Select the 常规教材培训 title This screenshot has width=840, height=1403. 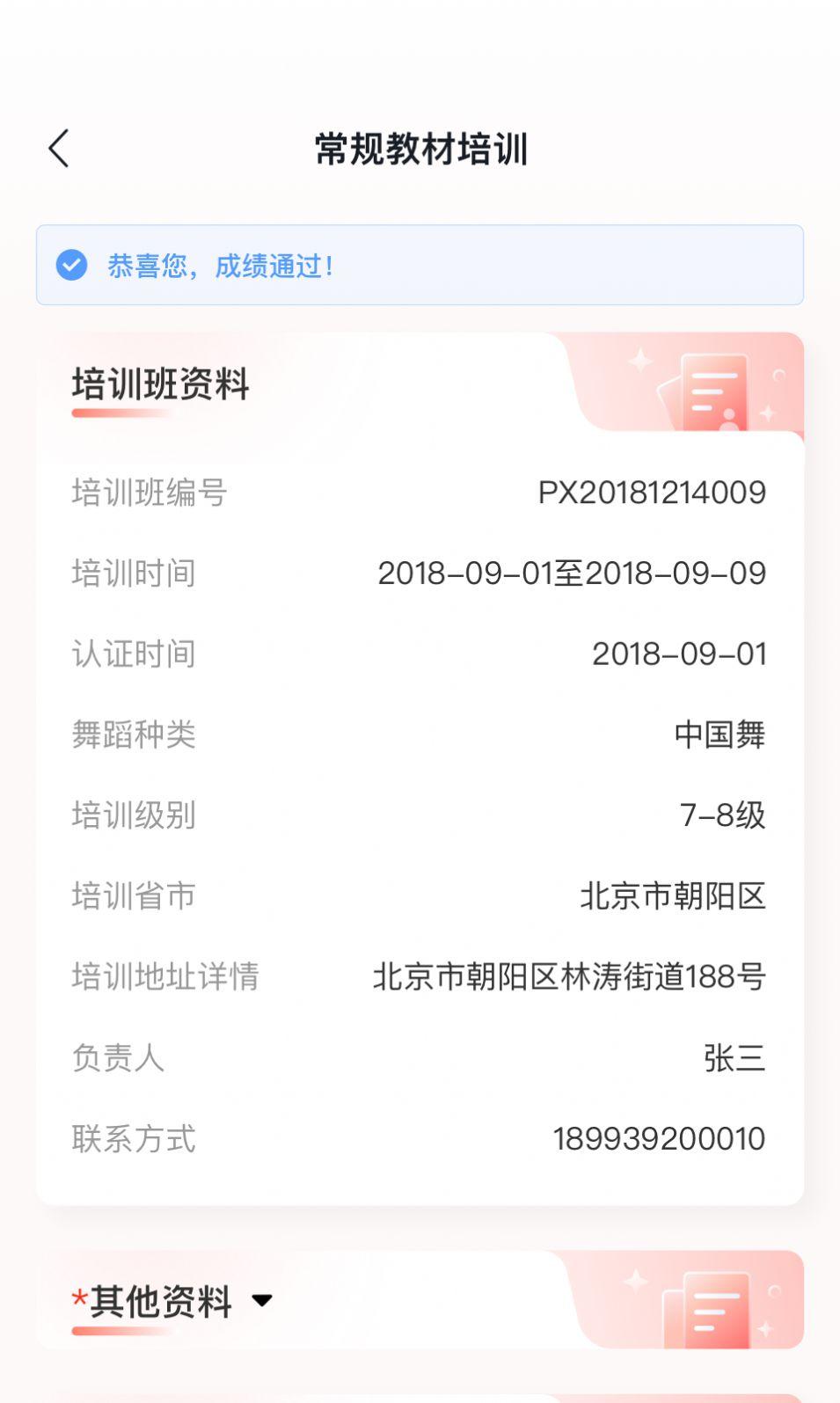[420, 148]
